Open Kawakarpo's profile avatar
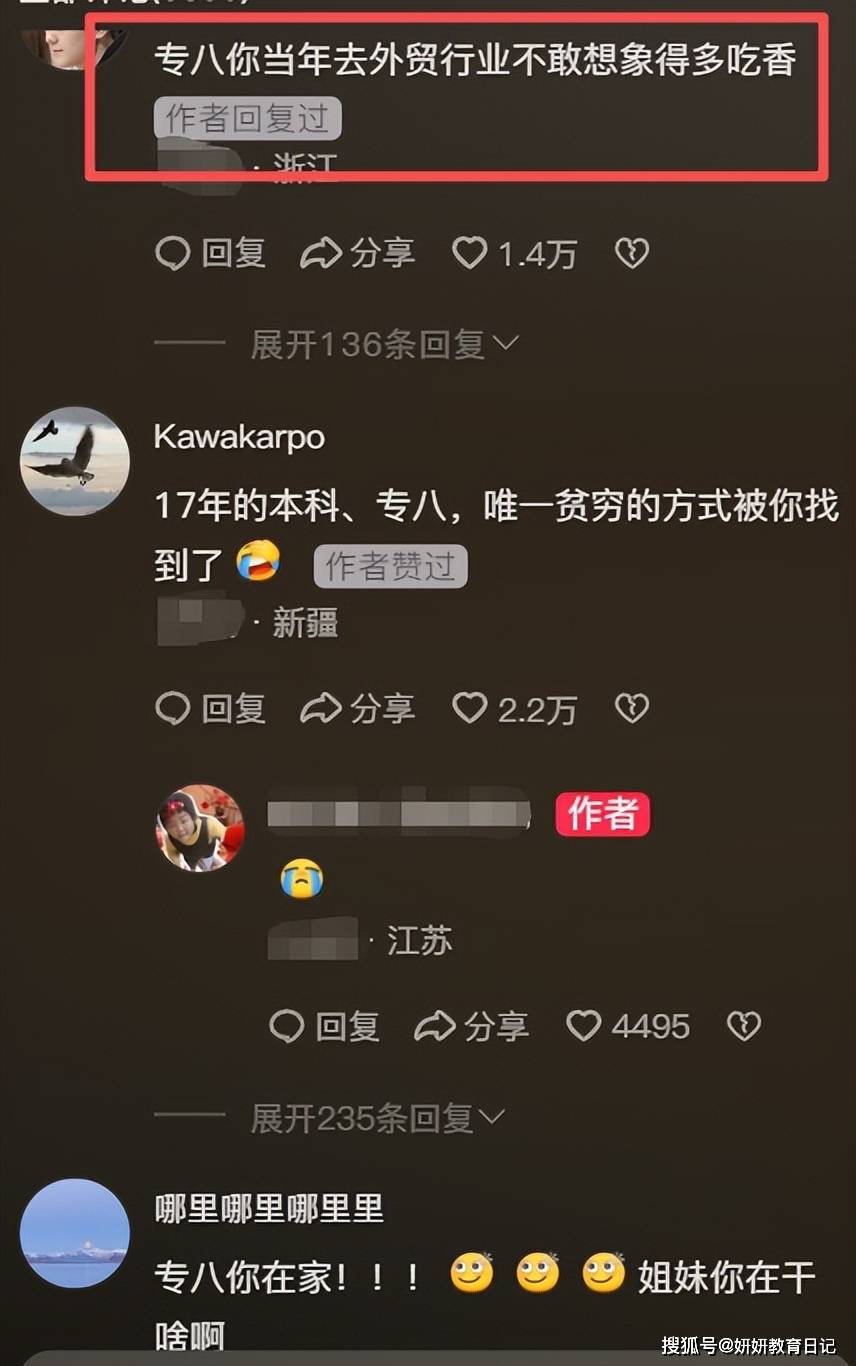 75,461
